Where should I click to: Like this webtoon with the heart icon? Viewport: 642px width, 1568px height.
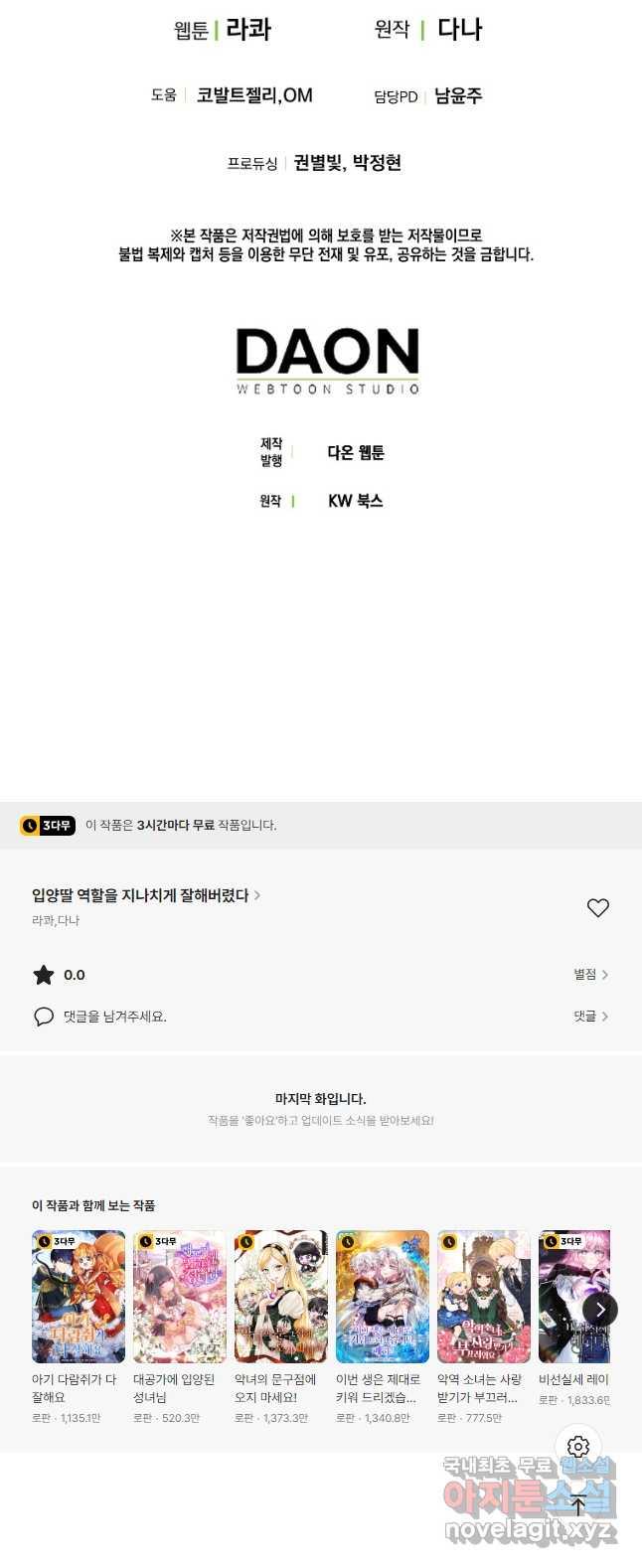(x=597, y=907)
